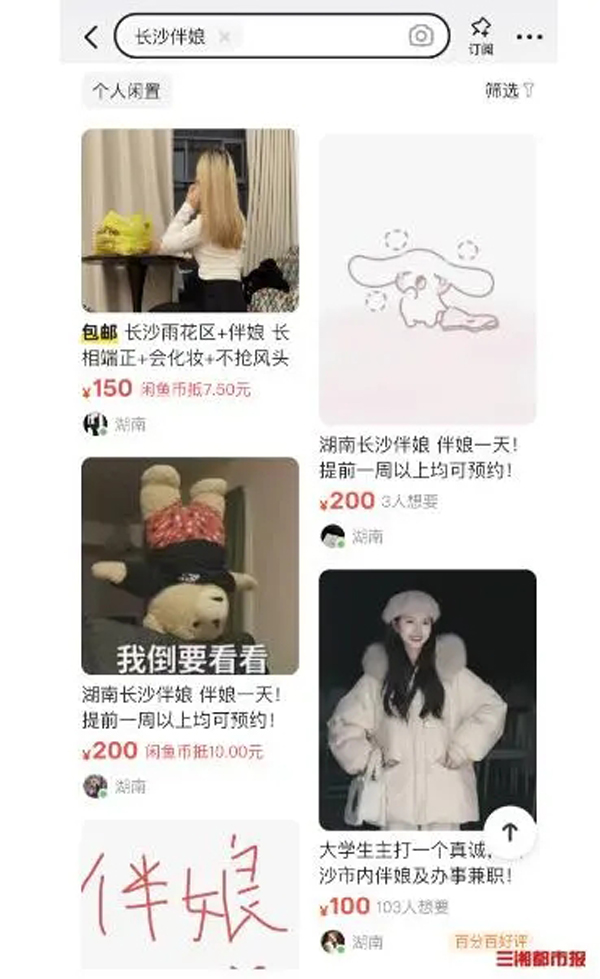The width and height of the screenshot is (600, 979).
Task: Select the 个人闲置 filter chip
Action: click(127, 91)
